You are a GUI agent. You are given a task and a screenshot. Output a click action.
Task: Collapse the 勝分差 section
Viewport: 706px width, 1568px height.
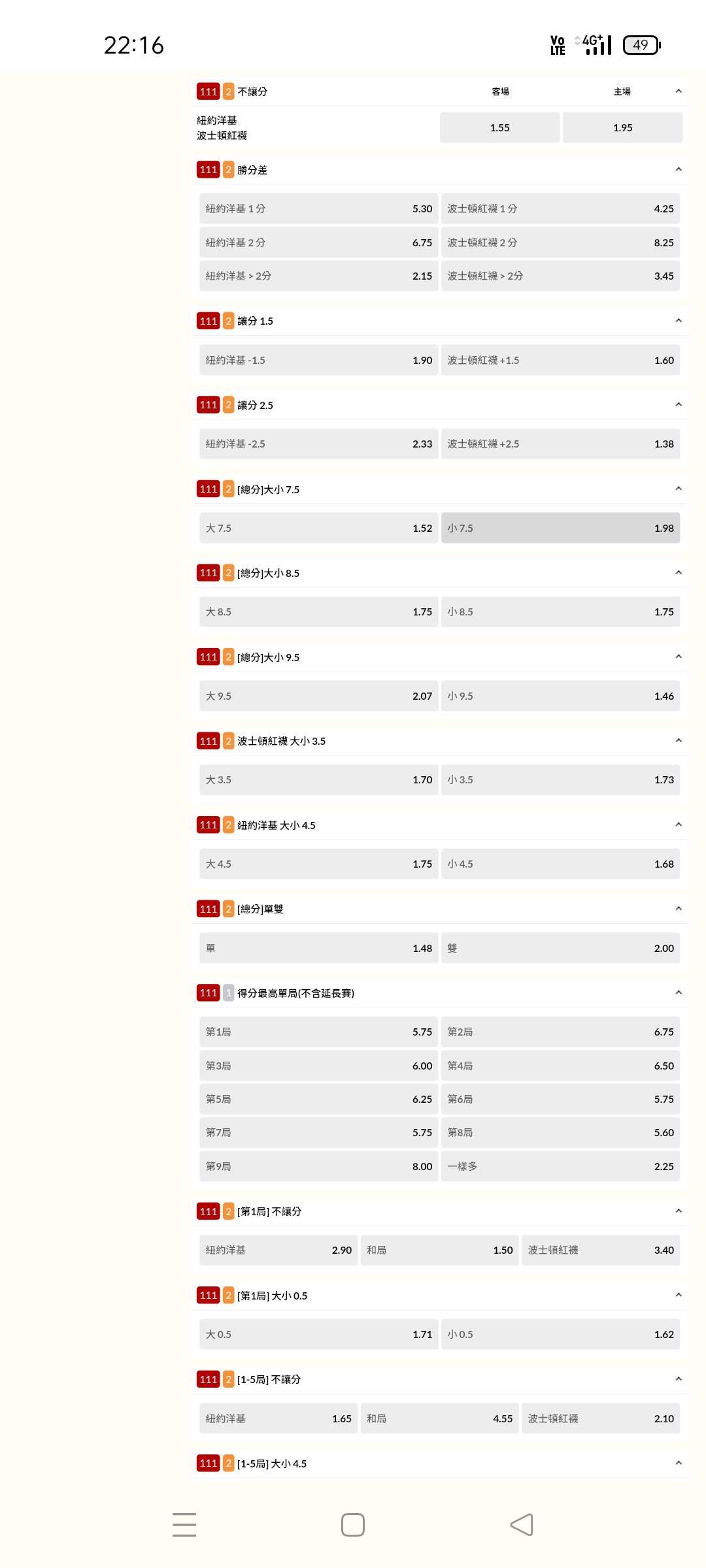click(x=679, y=170)
